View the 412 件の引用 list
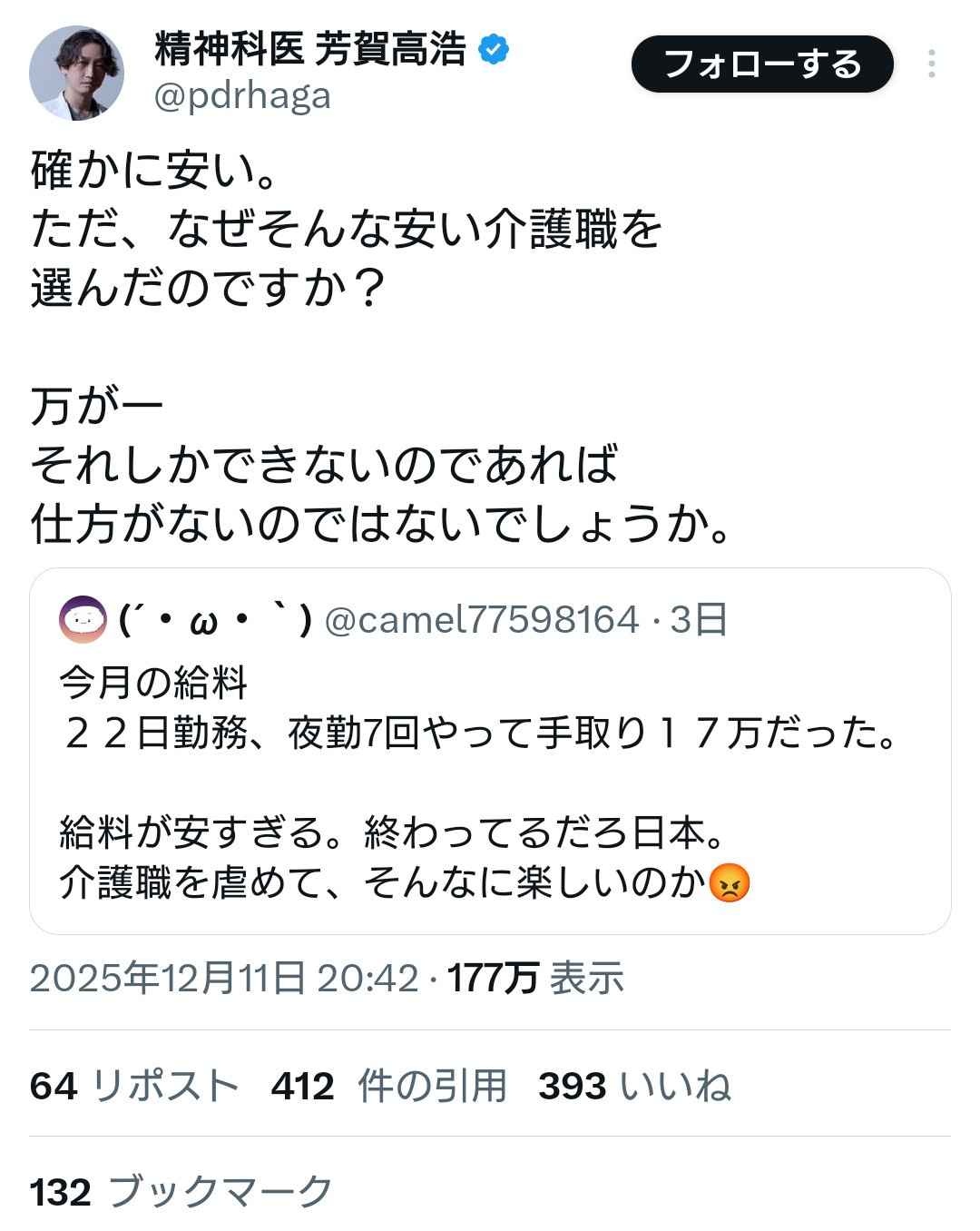This screenshot has width=980, height=1231. (x=388, y=1086)
